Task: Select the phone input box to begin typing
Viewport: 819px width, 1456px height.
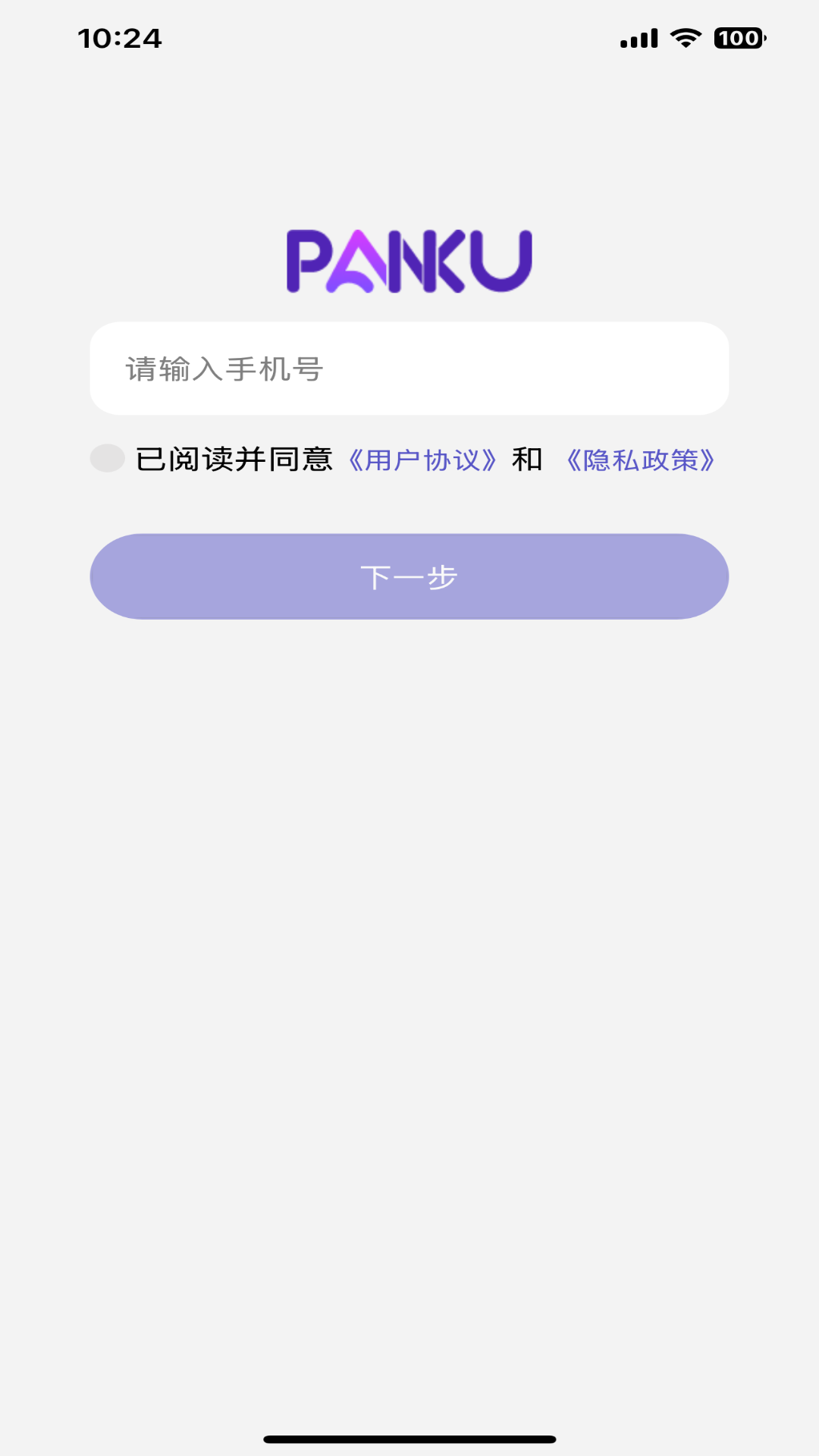Action: click(409, 369)
